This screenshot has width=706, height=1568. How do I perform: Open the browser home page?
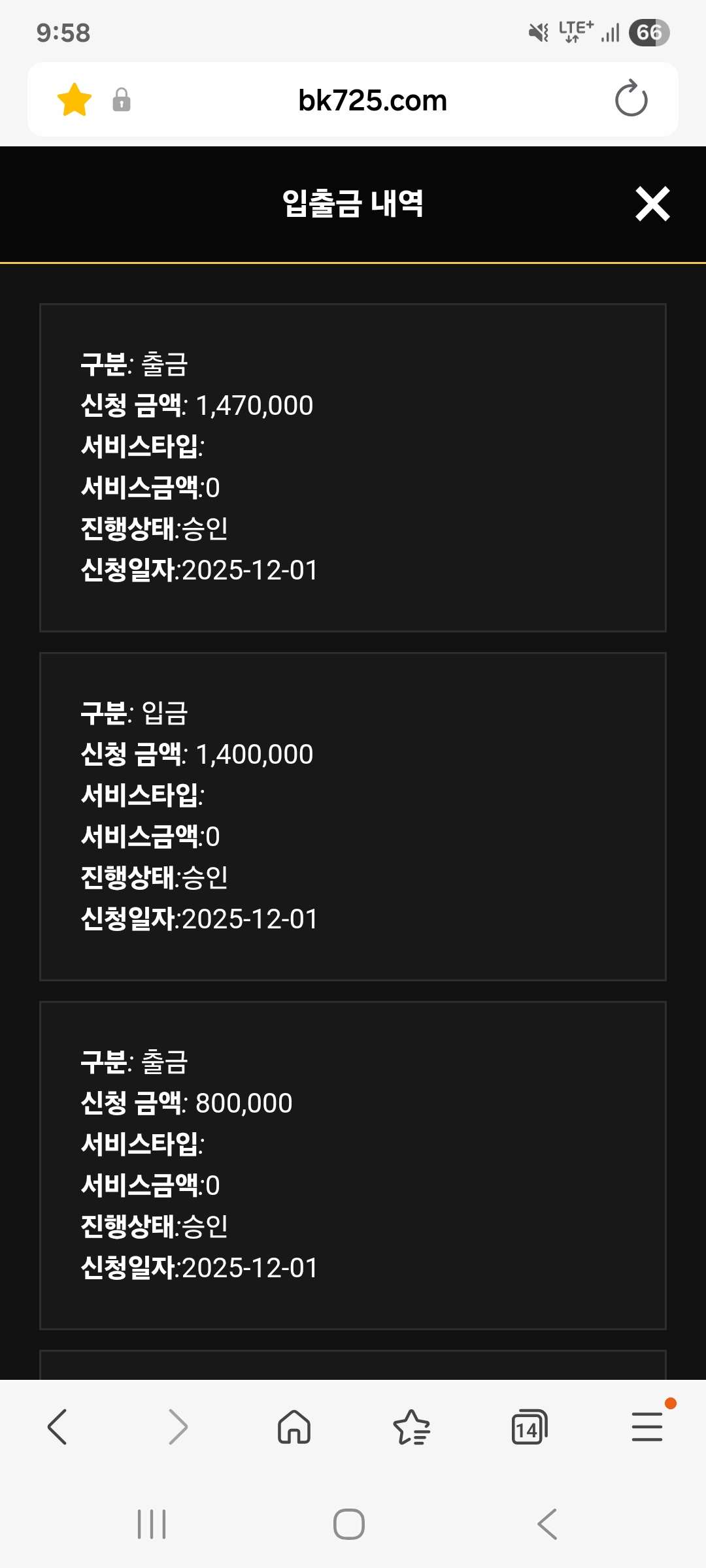point(294,1427)
